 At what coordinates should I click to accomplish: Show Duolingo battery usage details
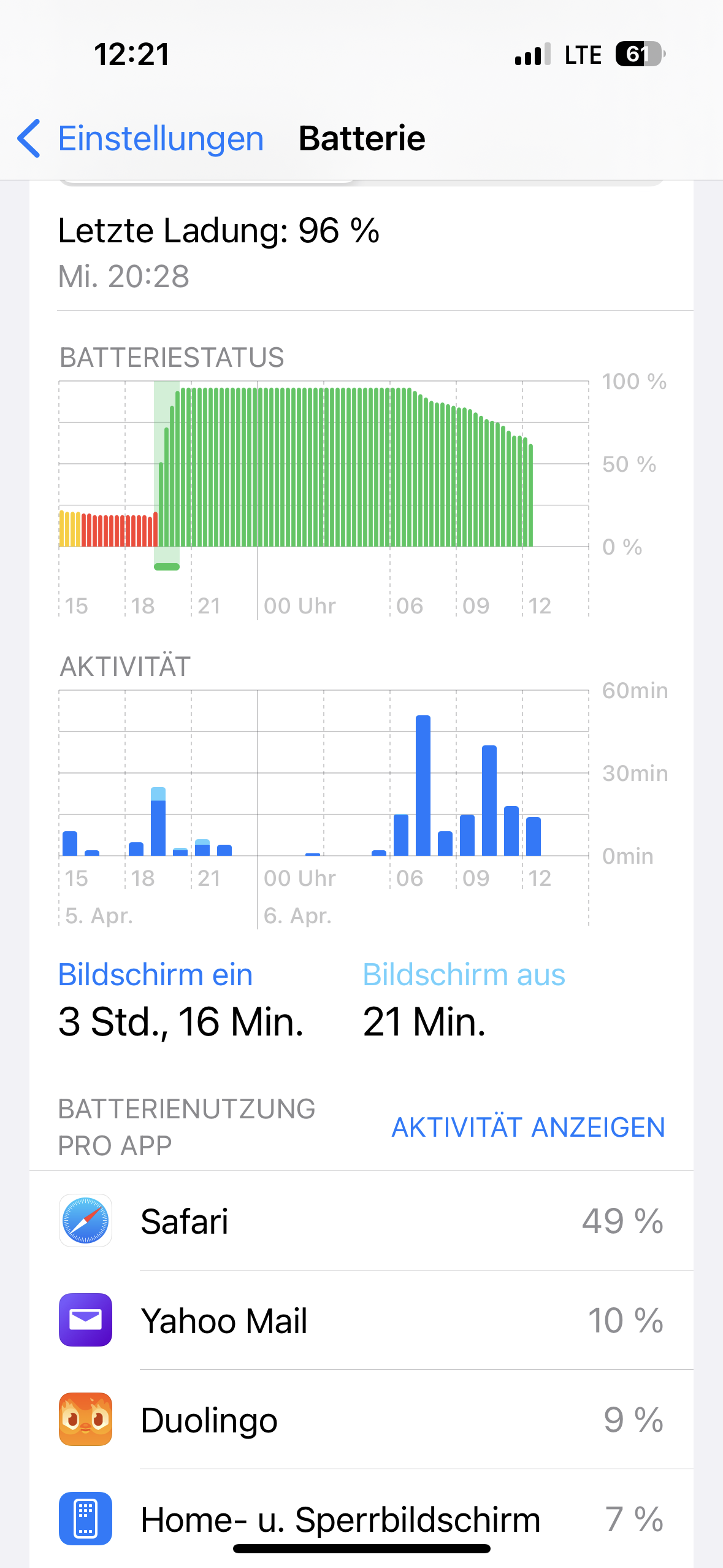[361, 1420]
